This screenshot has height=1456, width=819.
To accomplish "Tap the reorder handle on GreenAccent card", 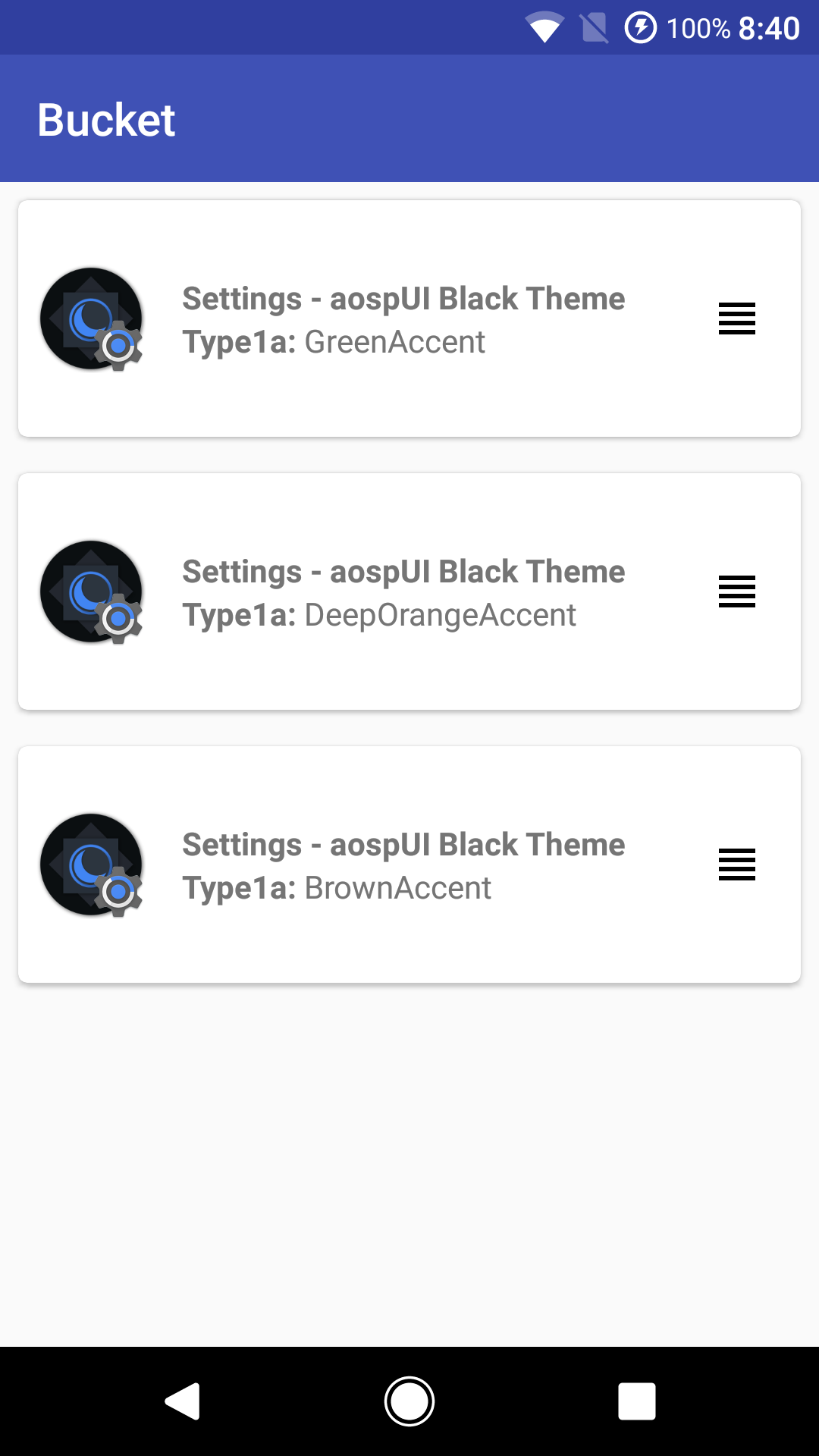I will click(x=737, y=318).
